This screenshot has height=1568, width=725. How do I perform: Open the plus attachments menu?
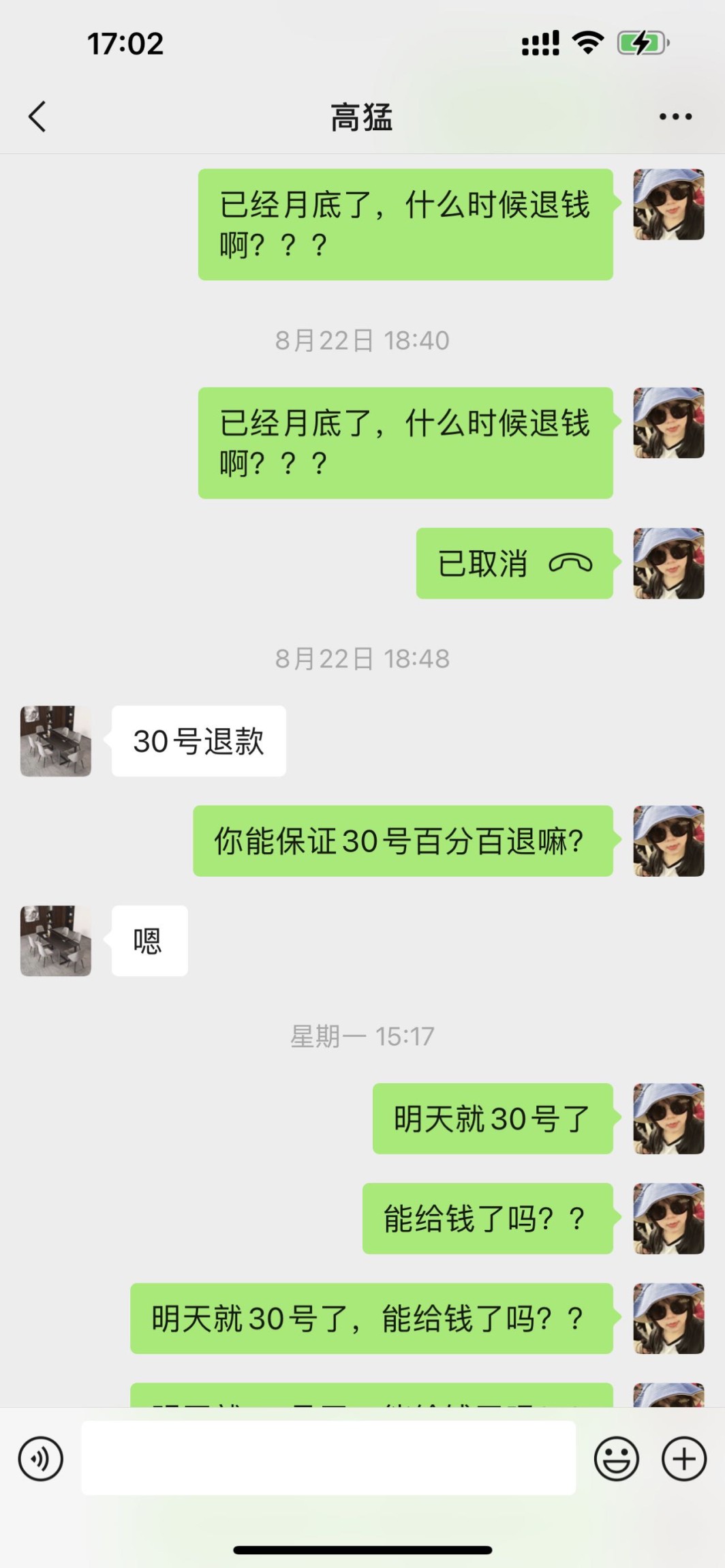(x=683, y=1459)
